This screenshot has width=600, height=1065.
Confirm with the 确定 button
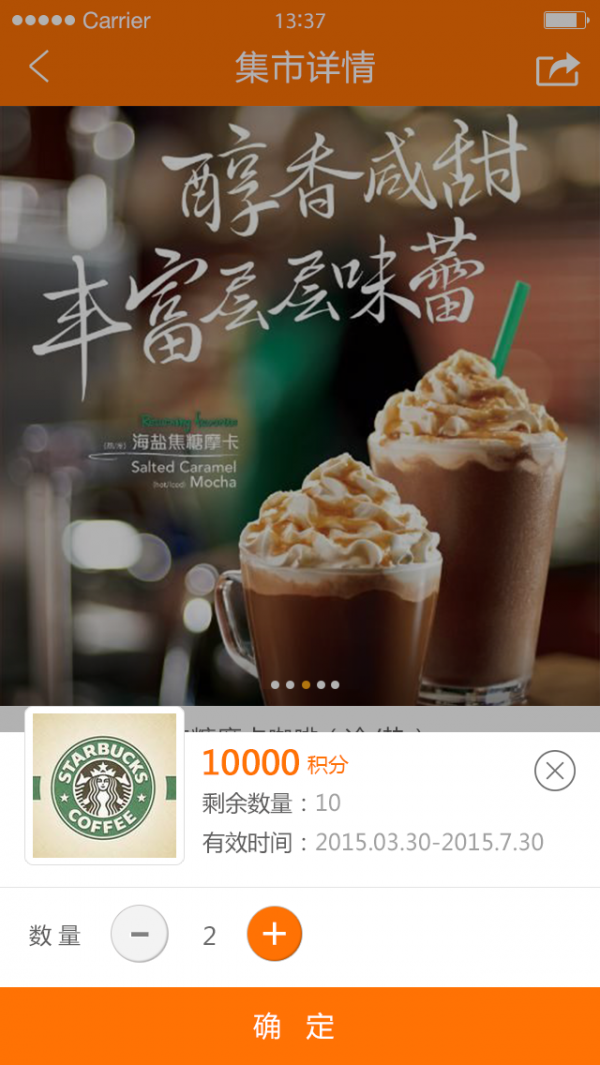(300, 1026)
